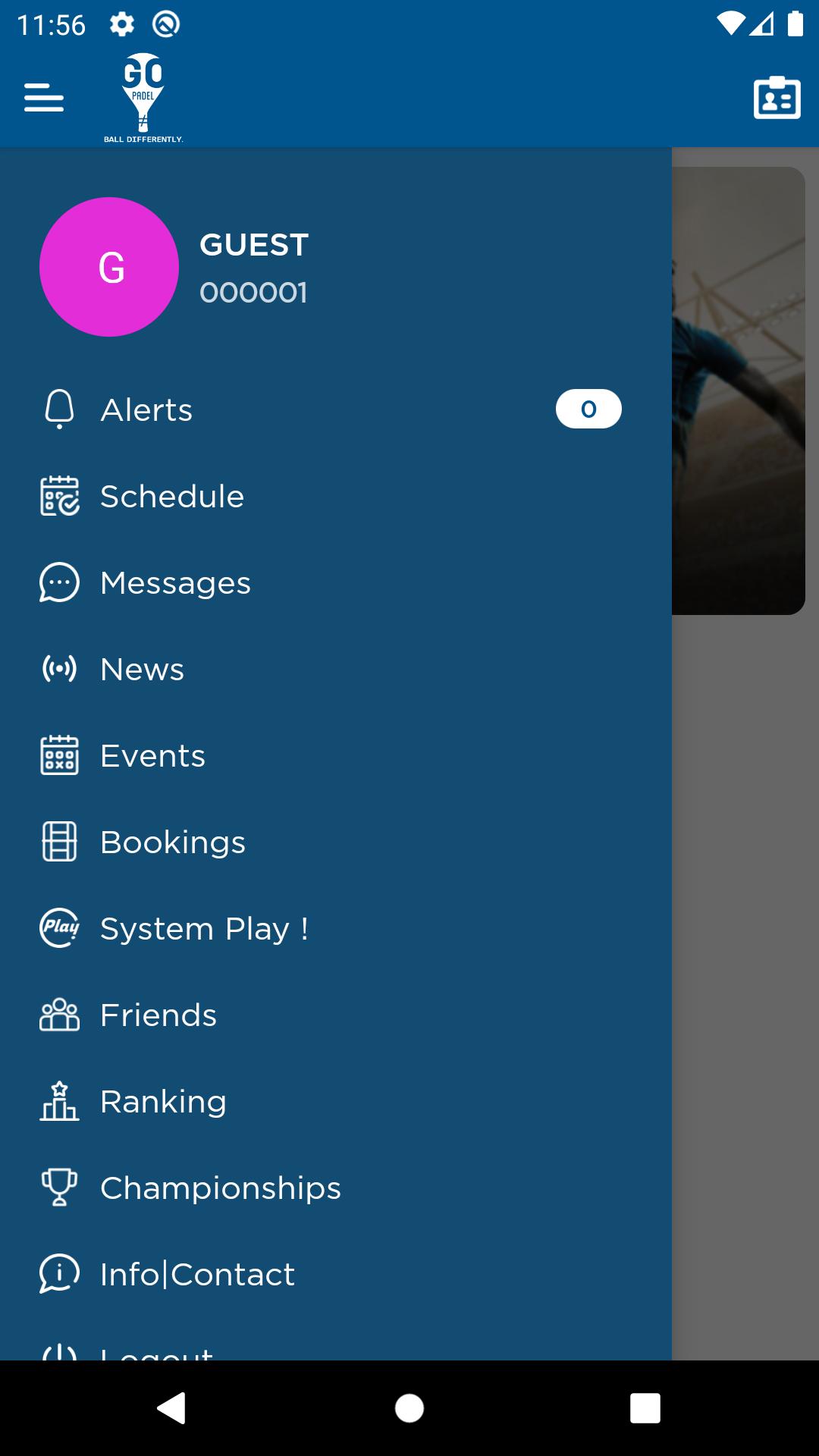The height and width of the screenshot is (1456, 819).
Task: Open Events
Action: pyautogui.click(x=152, y=756)
